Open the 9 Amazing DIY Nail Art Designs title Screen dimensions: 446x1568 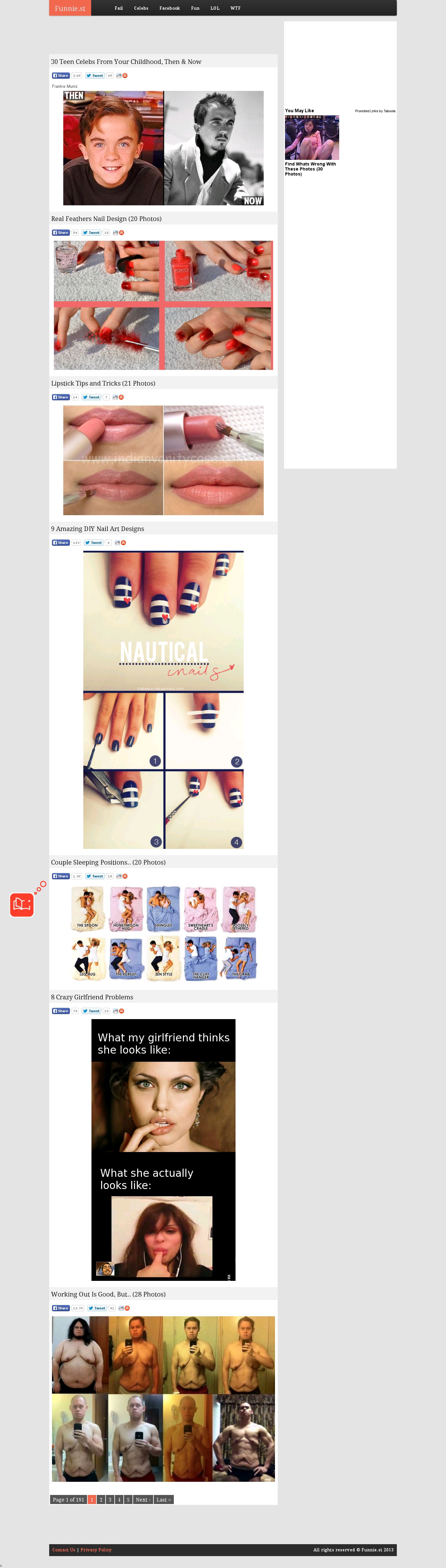point(97,528)
